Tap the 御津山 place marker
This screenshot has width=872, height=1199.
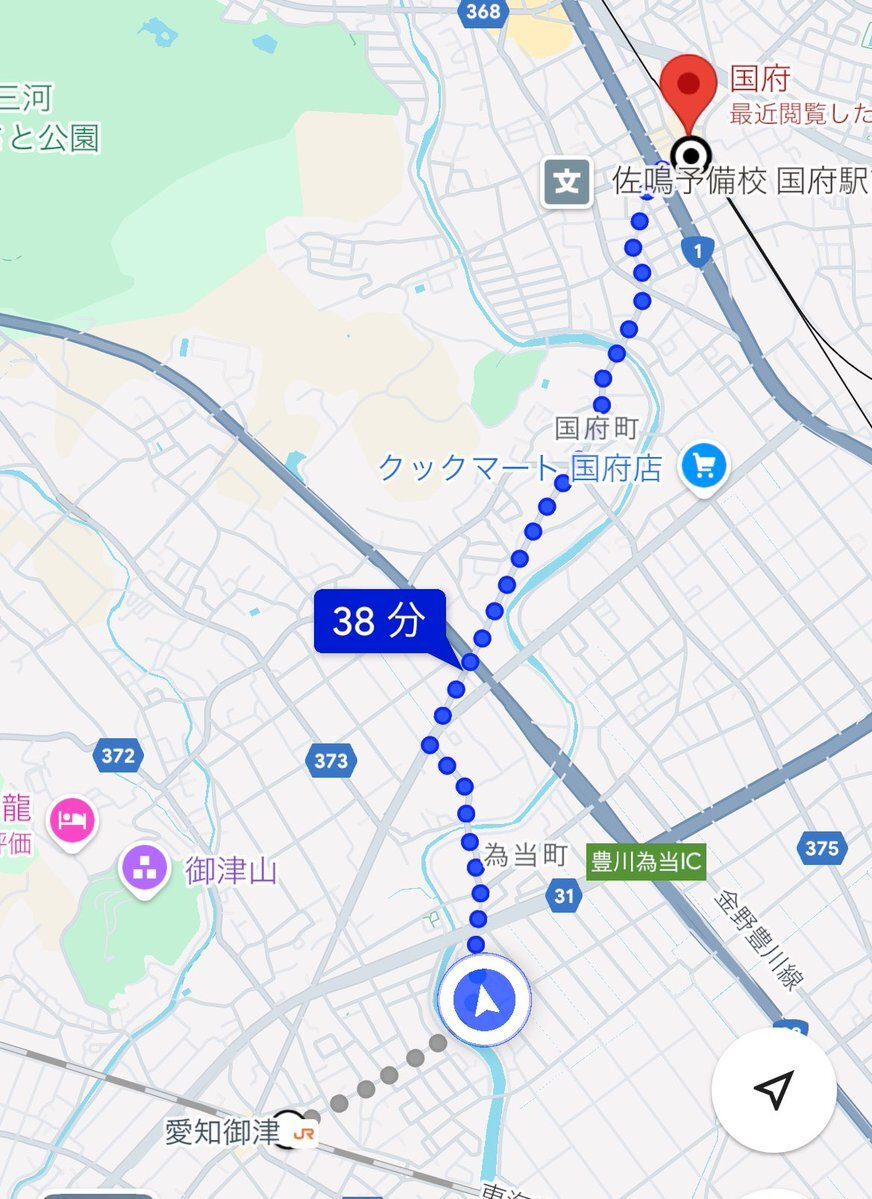tap(146, 868)
